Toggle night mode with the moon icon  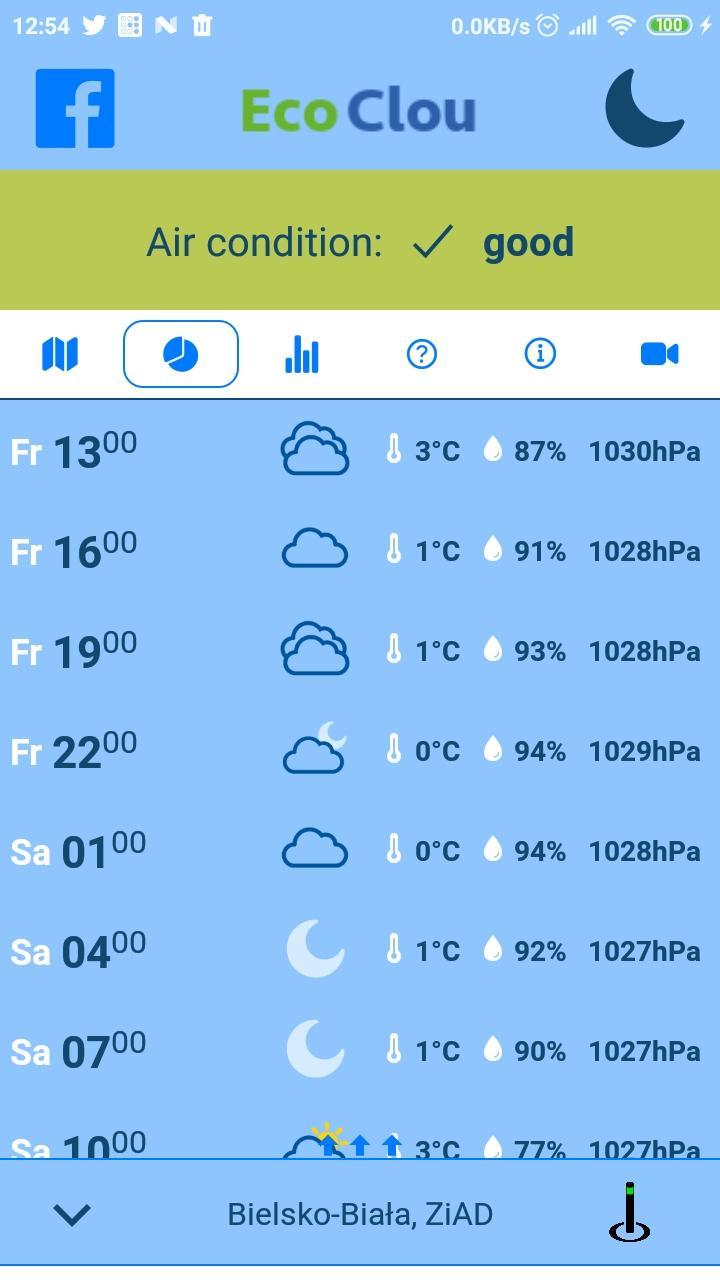[x=644, y=108]
